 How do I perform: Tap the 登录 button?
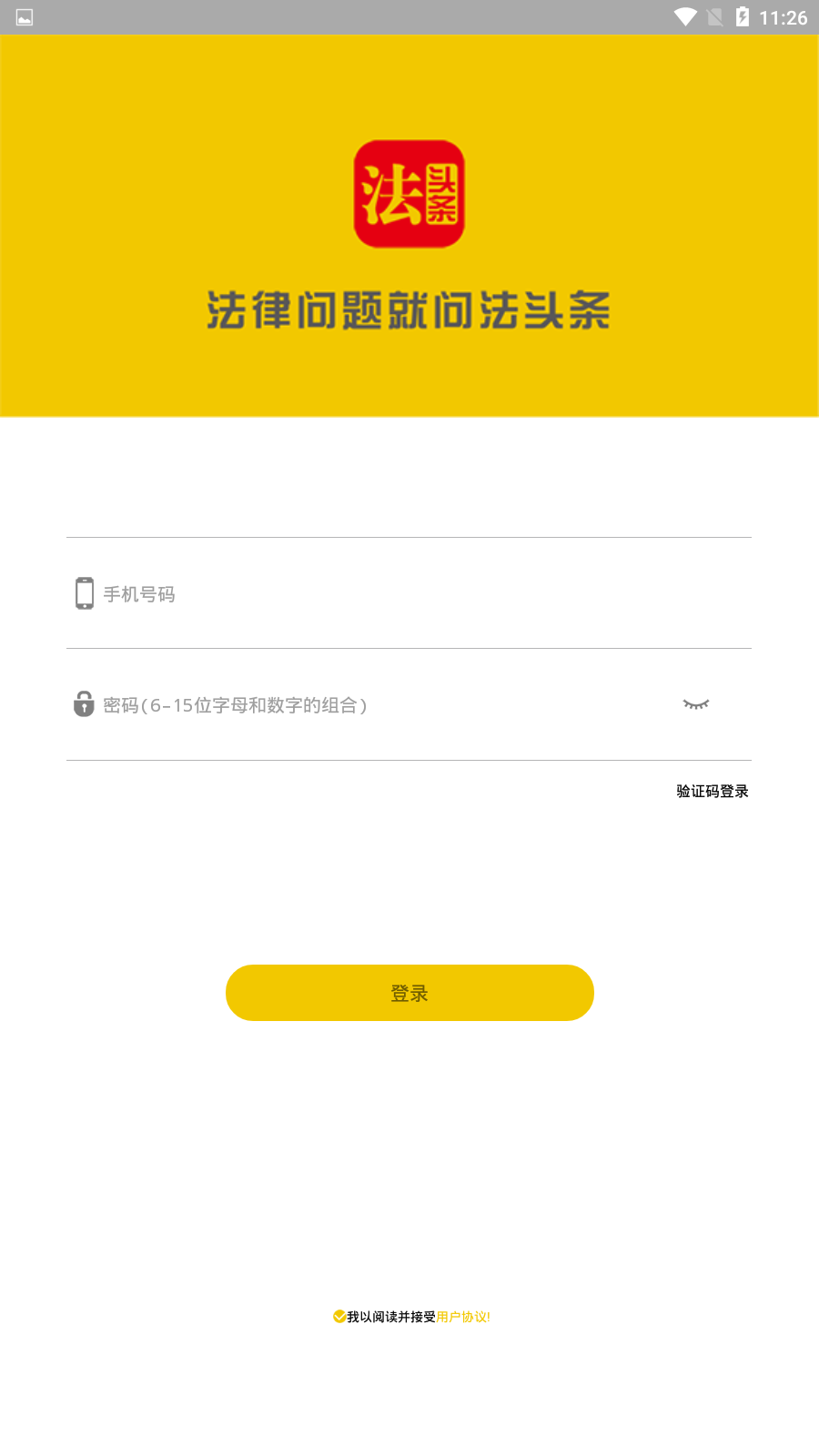click(409, 993)
